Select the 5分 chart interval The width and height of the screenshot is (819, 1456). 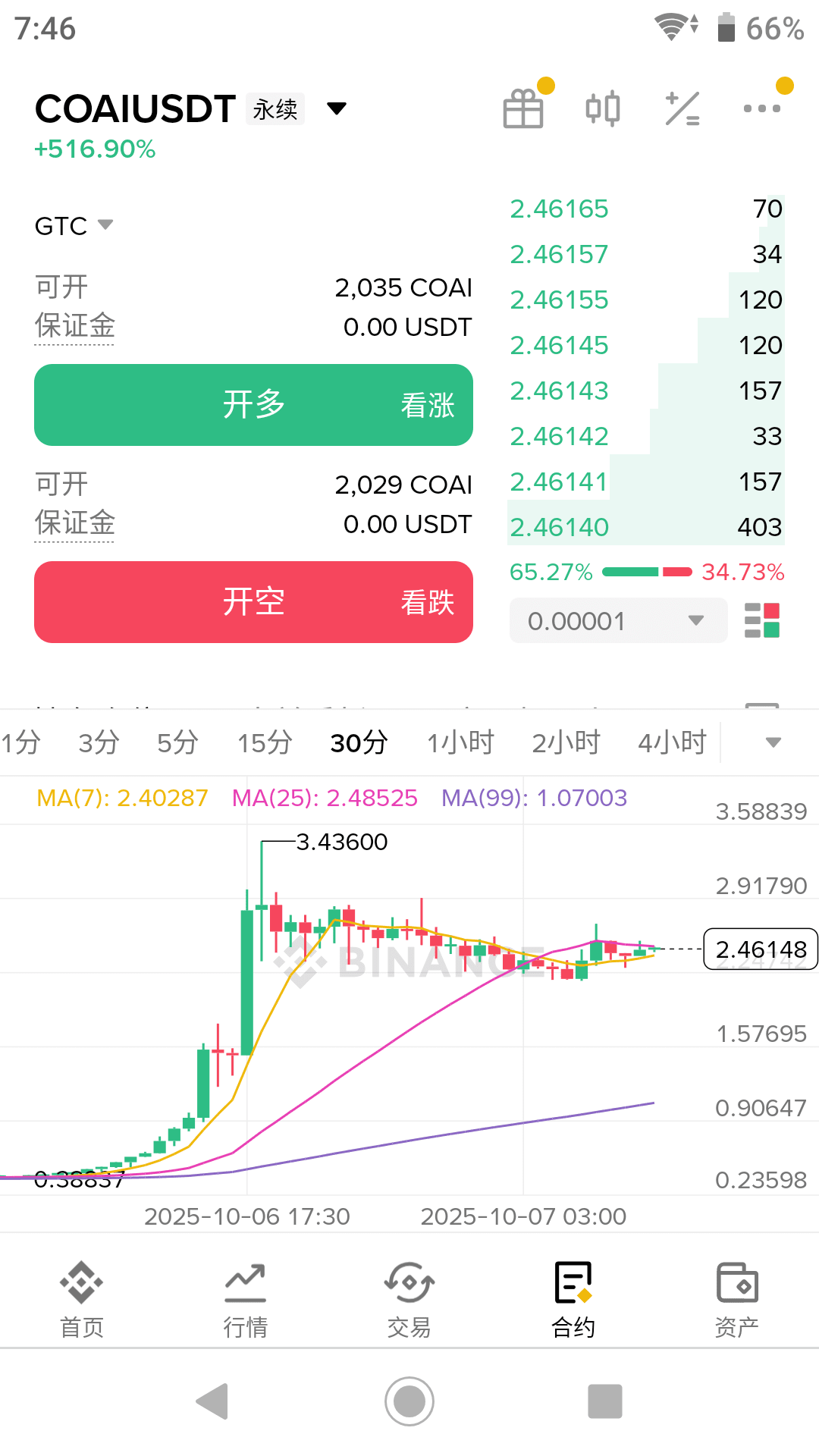tap(177, 742)
